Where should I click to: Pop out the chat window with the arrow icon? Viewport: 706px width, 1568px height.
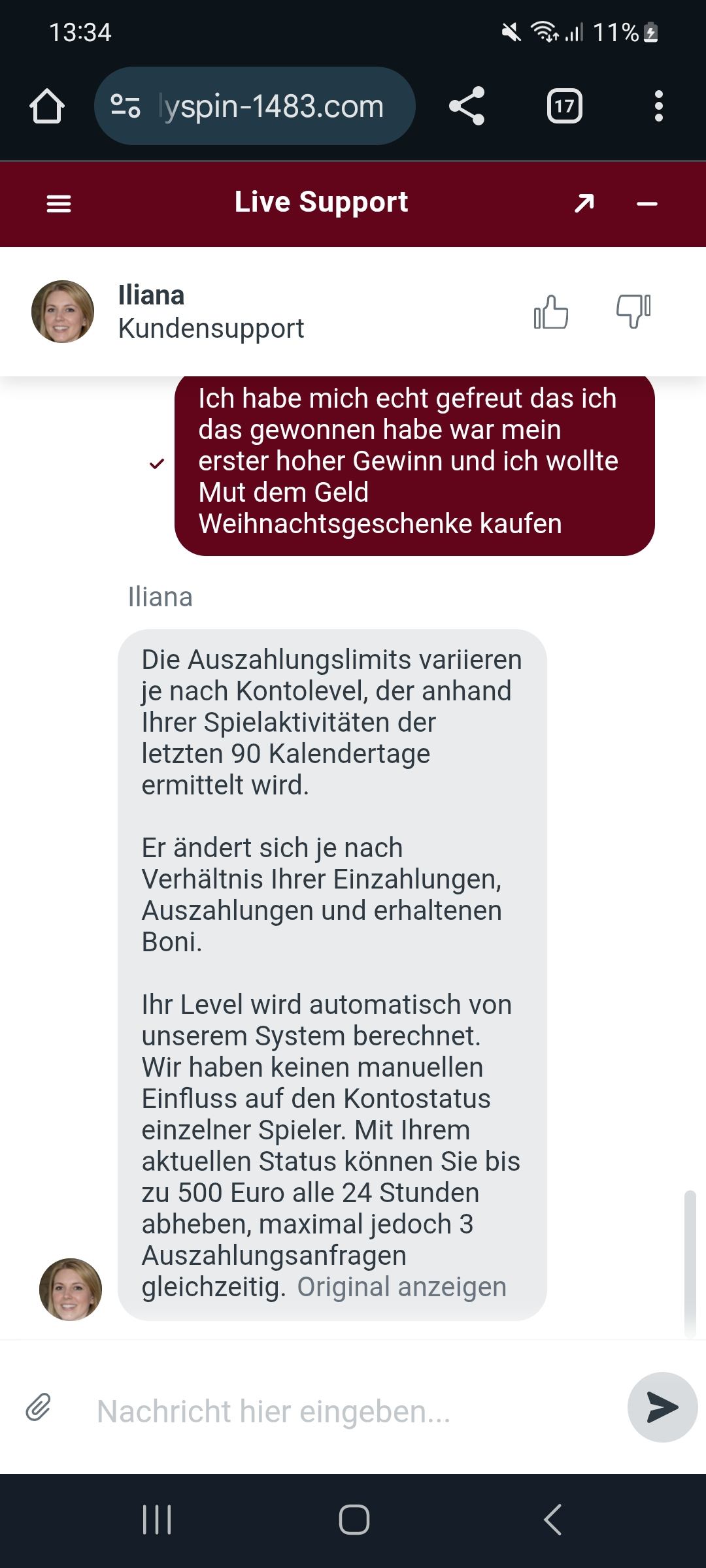coord(584,204)
